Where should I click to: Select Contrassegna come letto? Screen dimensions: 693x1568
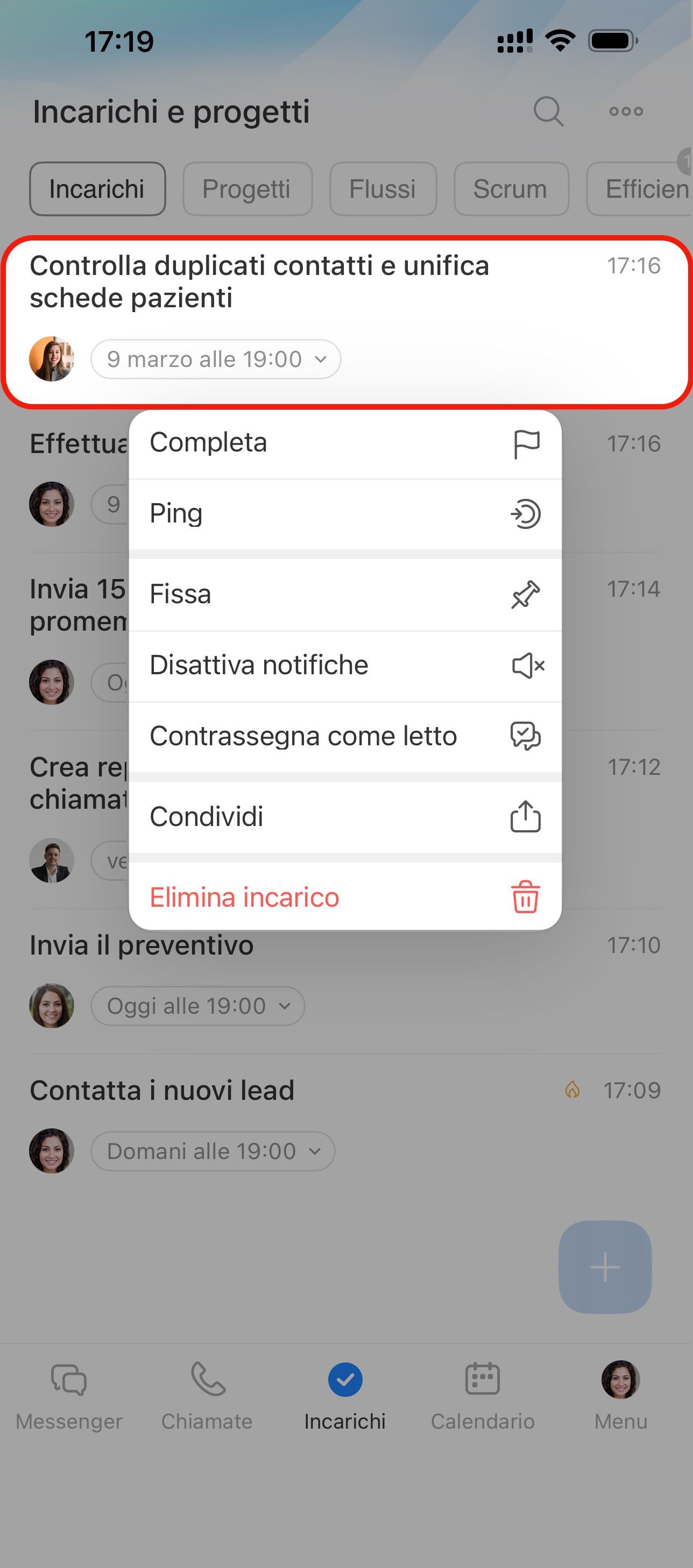click(x=344, y=736)
